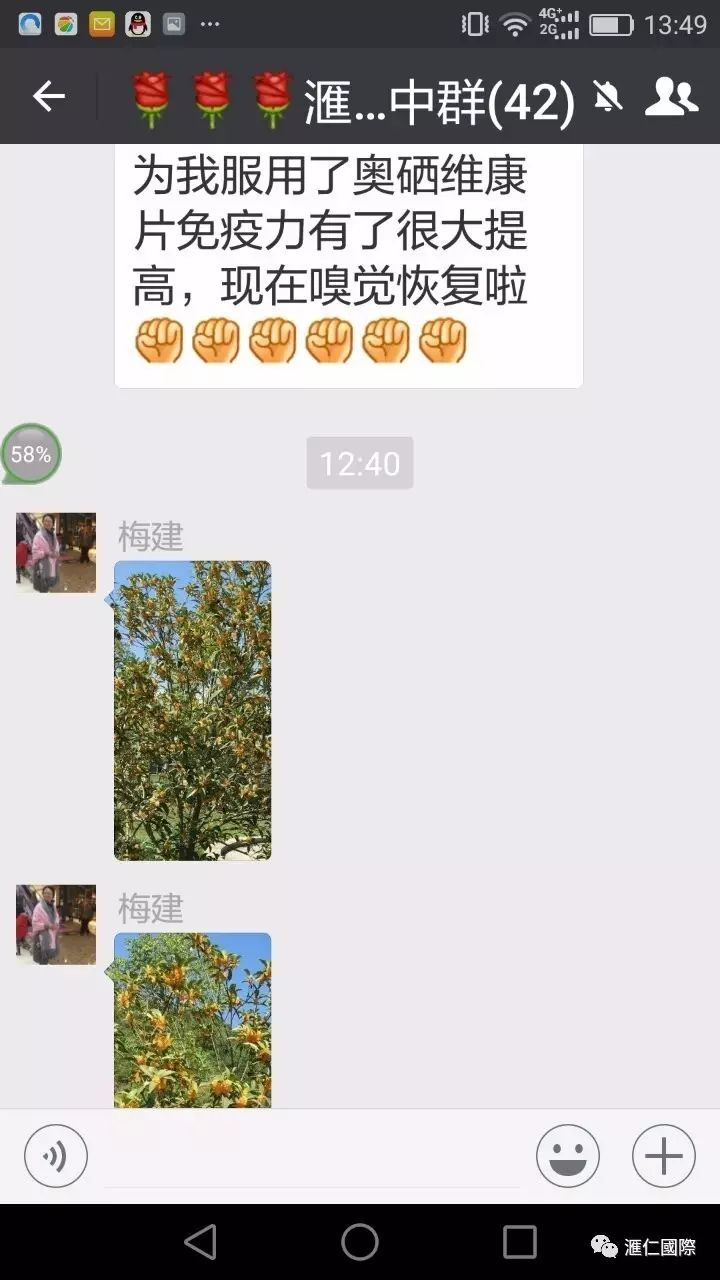The image size is (720, 1280).
Task: Open 梅建's profile avatar
Action: point(55,552)
